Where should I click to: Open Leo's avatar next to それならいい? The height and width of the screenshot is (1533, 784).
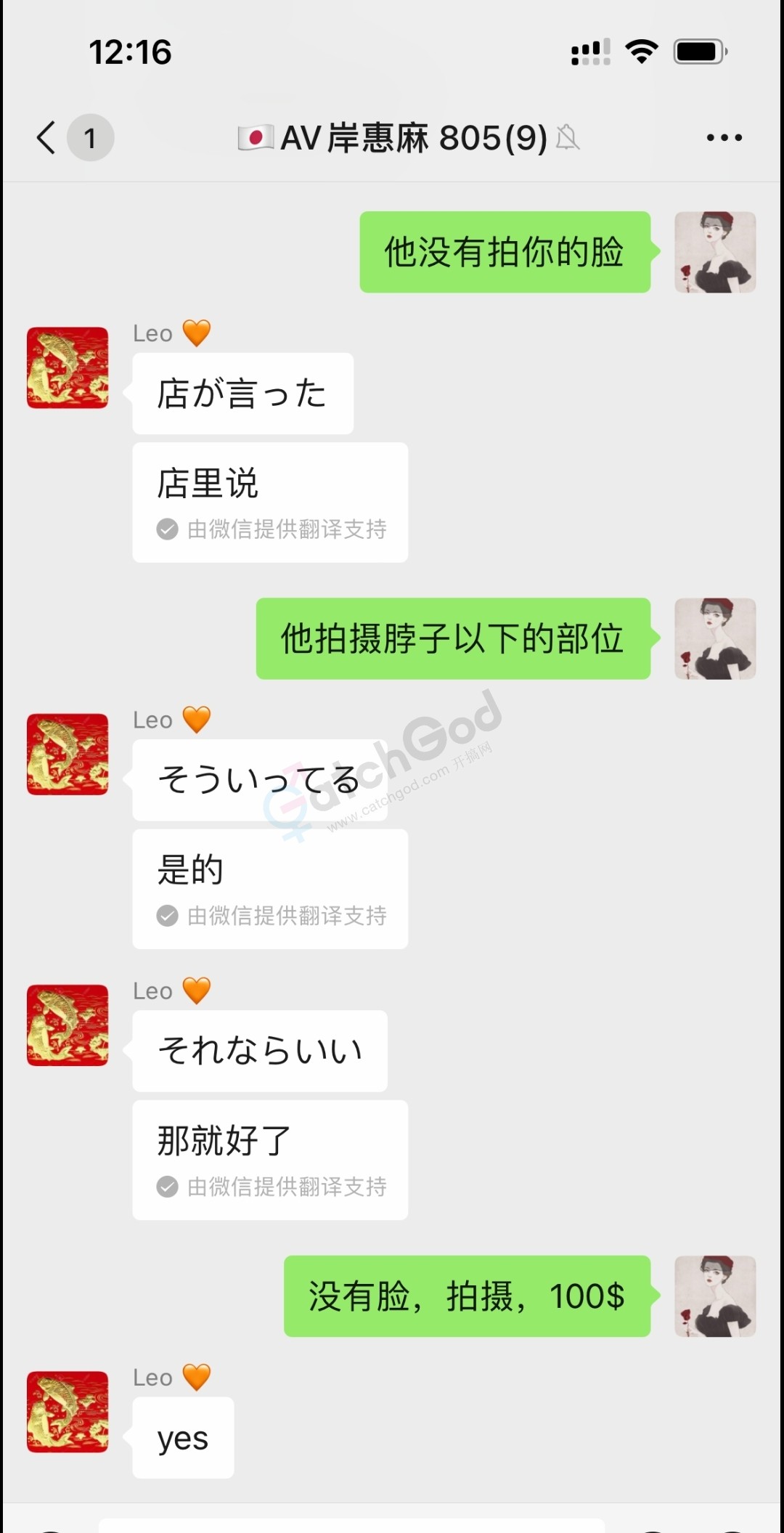[68, 1025]
